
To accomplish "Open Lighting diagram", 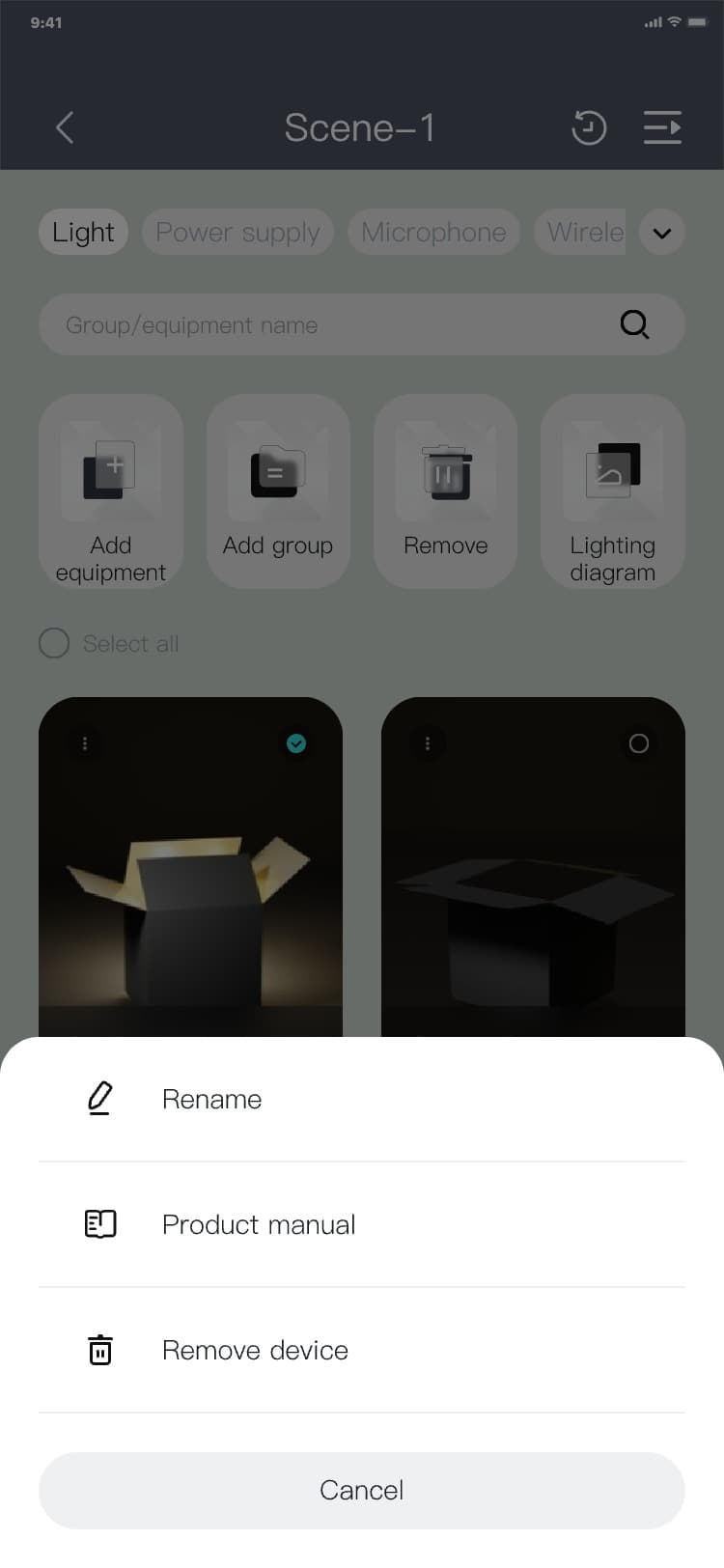I will coord(612,490).
